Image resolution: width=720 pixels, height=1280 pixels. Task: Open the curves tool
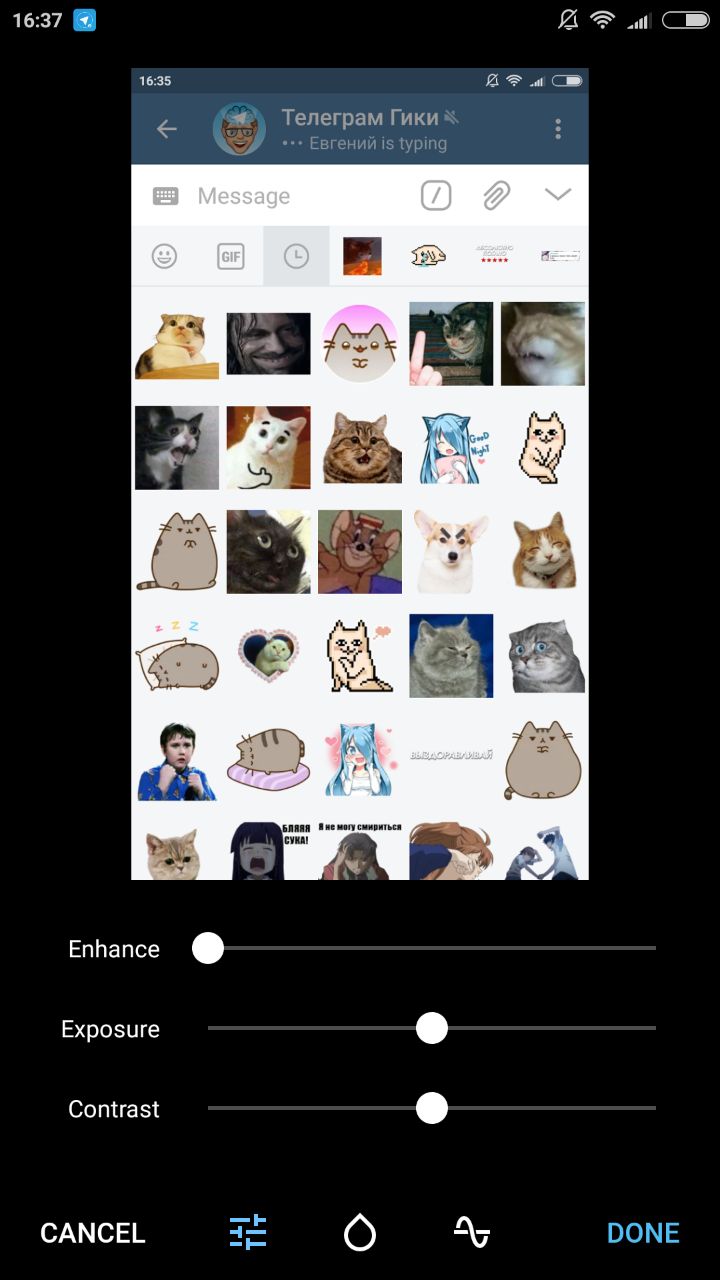[x=472, y=1232]
